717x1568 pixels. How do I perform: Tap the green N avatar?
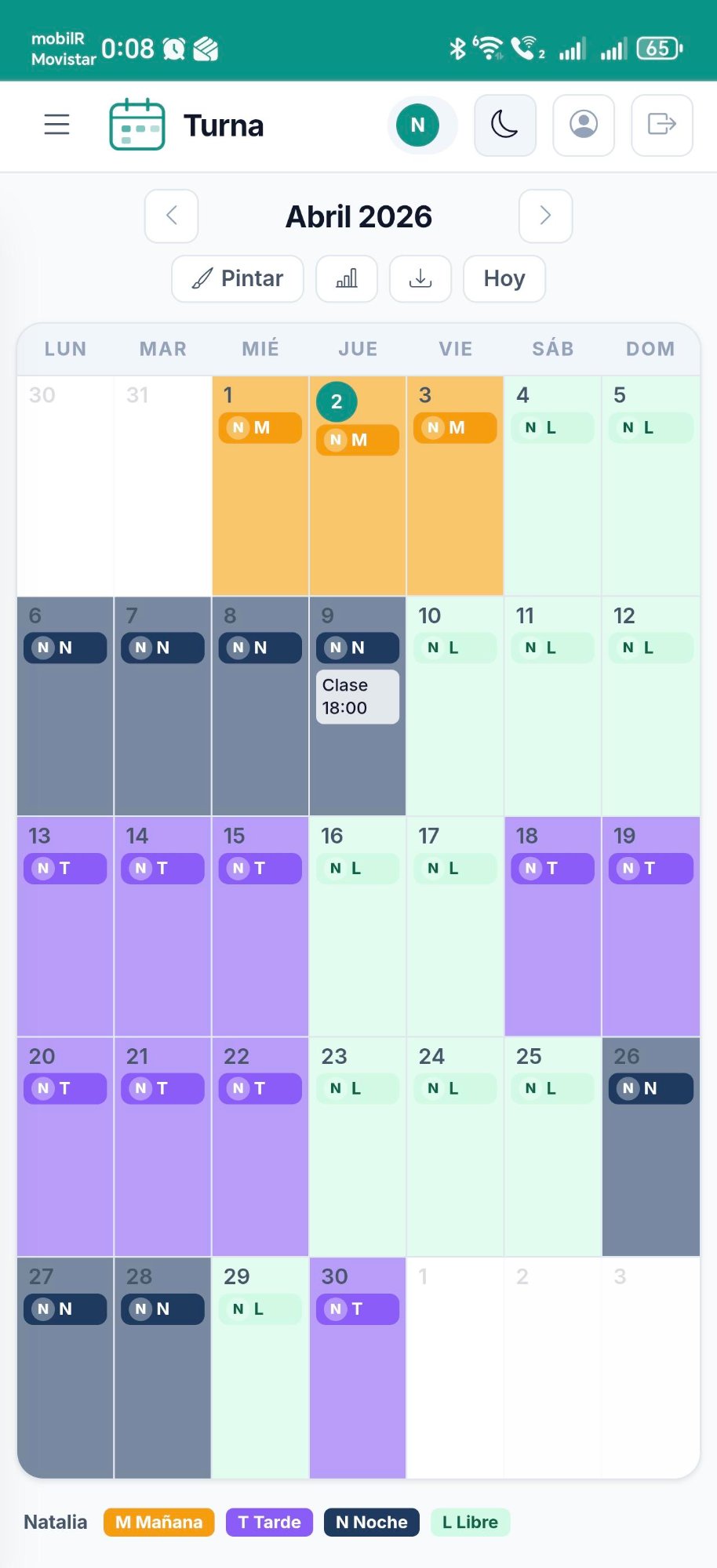click(417, 125)
